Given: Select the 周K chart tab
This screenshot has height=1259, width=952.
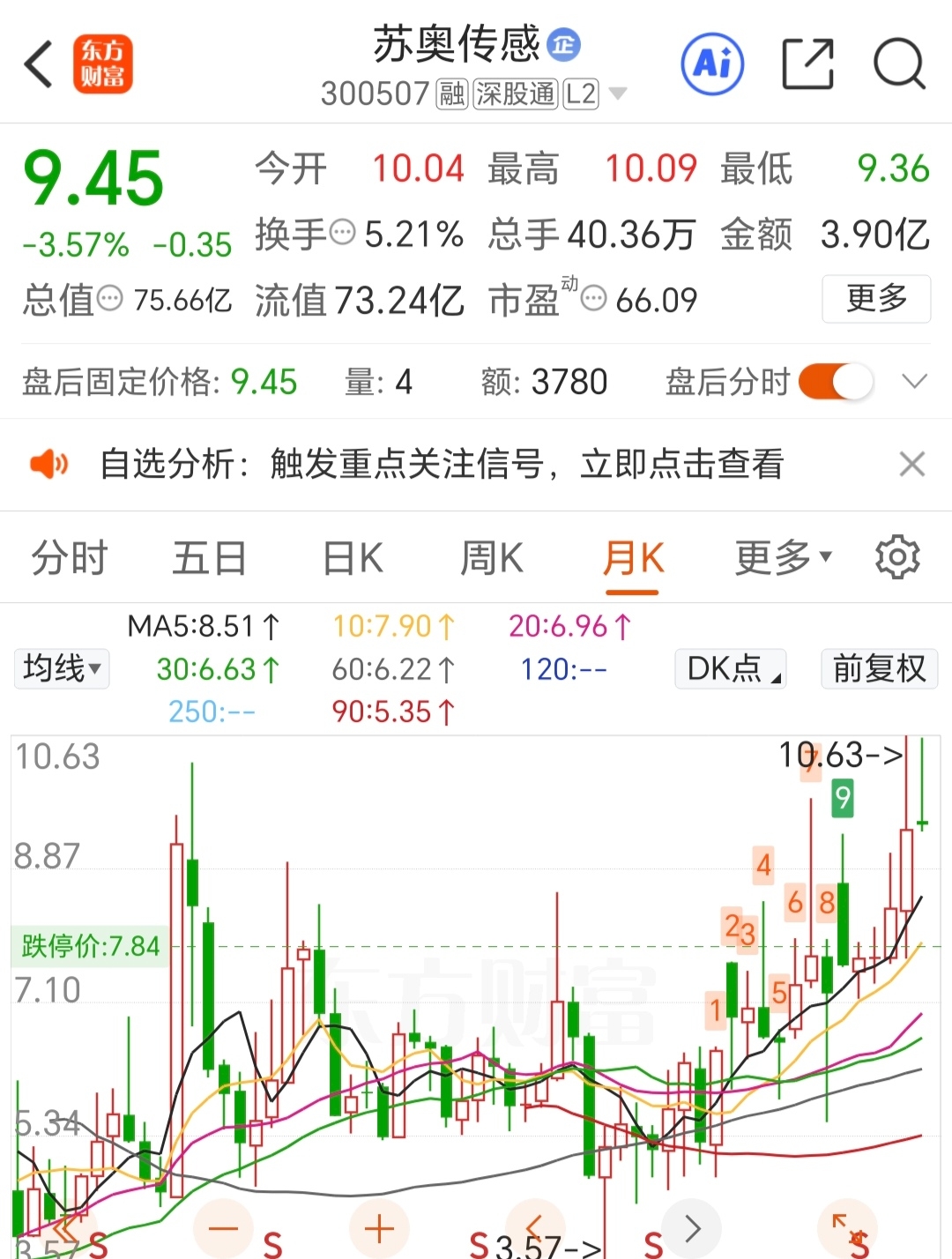Looking at the screenshot, I should click(x=492, y=558).
